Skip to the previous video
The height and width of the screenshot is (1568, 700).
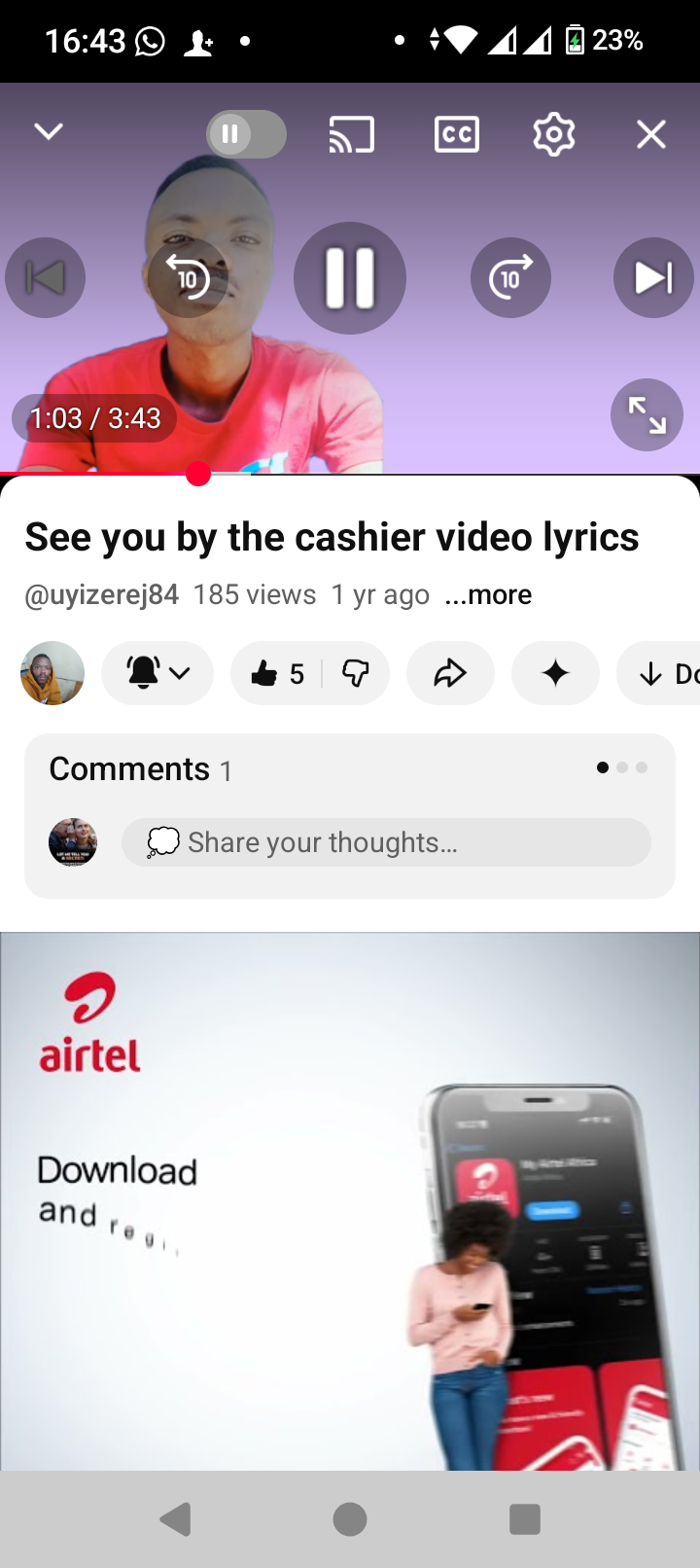46,278
